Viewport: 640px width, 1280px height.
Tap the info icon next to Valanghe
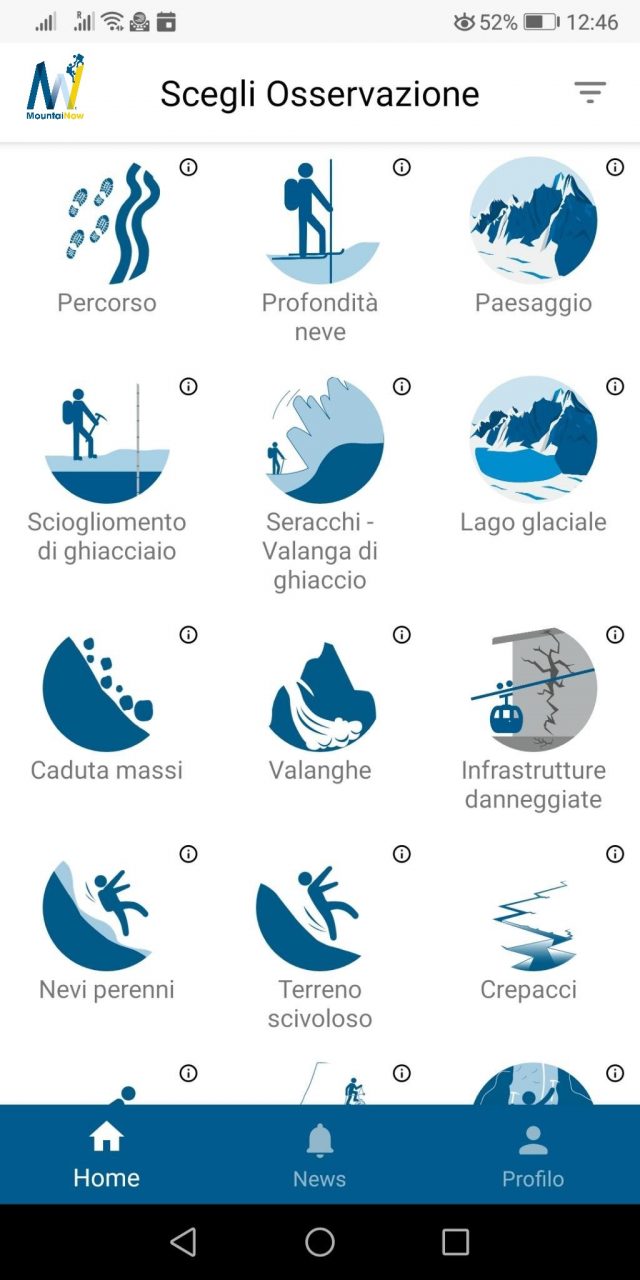click(x=402, y=634)
